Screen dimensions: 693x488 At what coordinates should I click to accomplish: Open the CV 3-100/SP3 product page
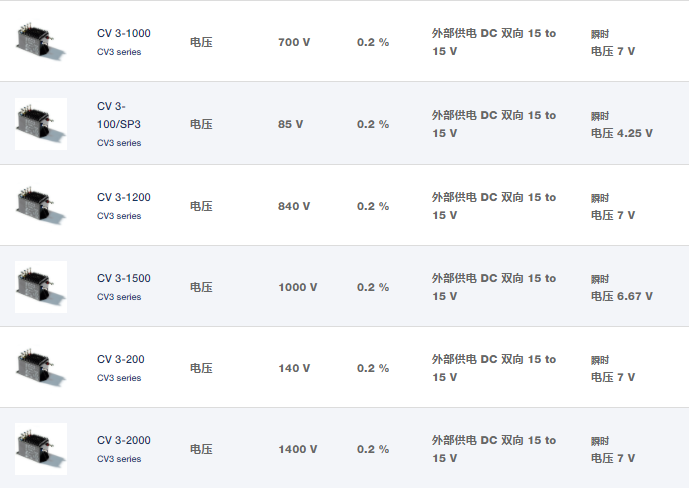coord(118,115)
